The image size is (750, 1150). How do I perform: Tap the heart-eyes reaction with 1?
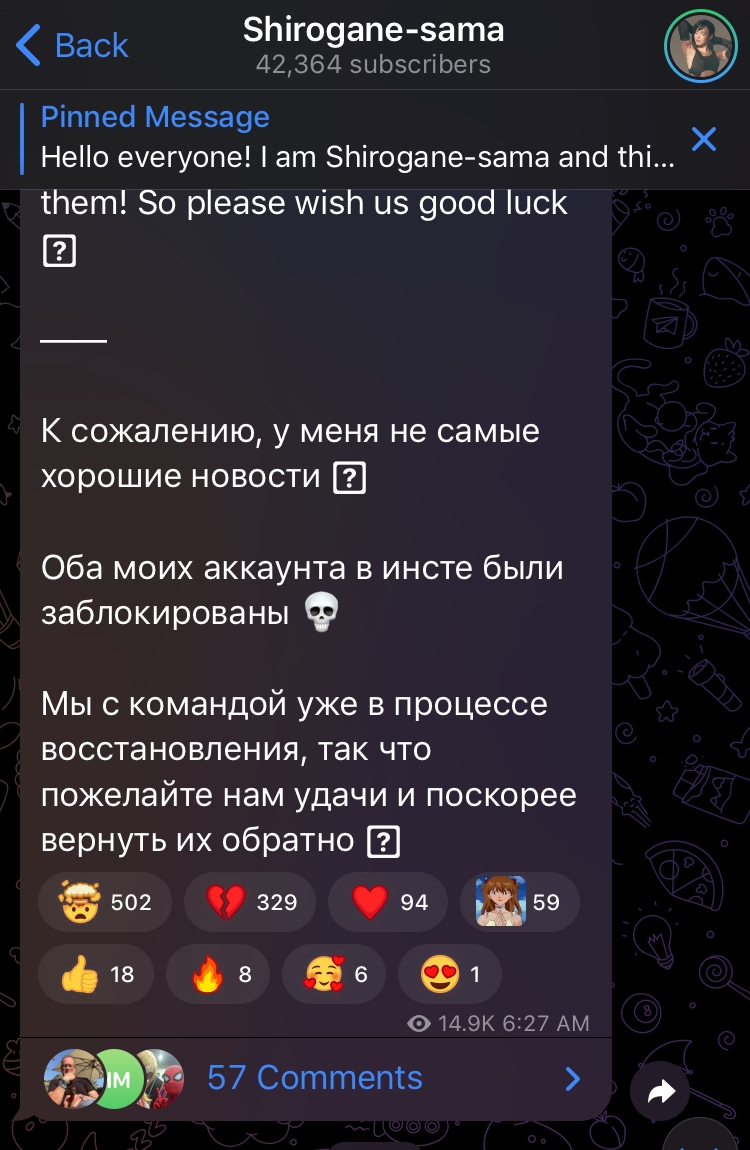(449, 974)
